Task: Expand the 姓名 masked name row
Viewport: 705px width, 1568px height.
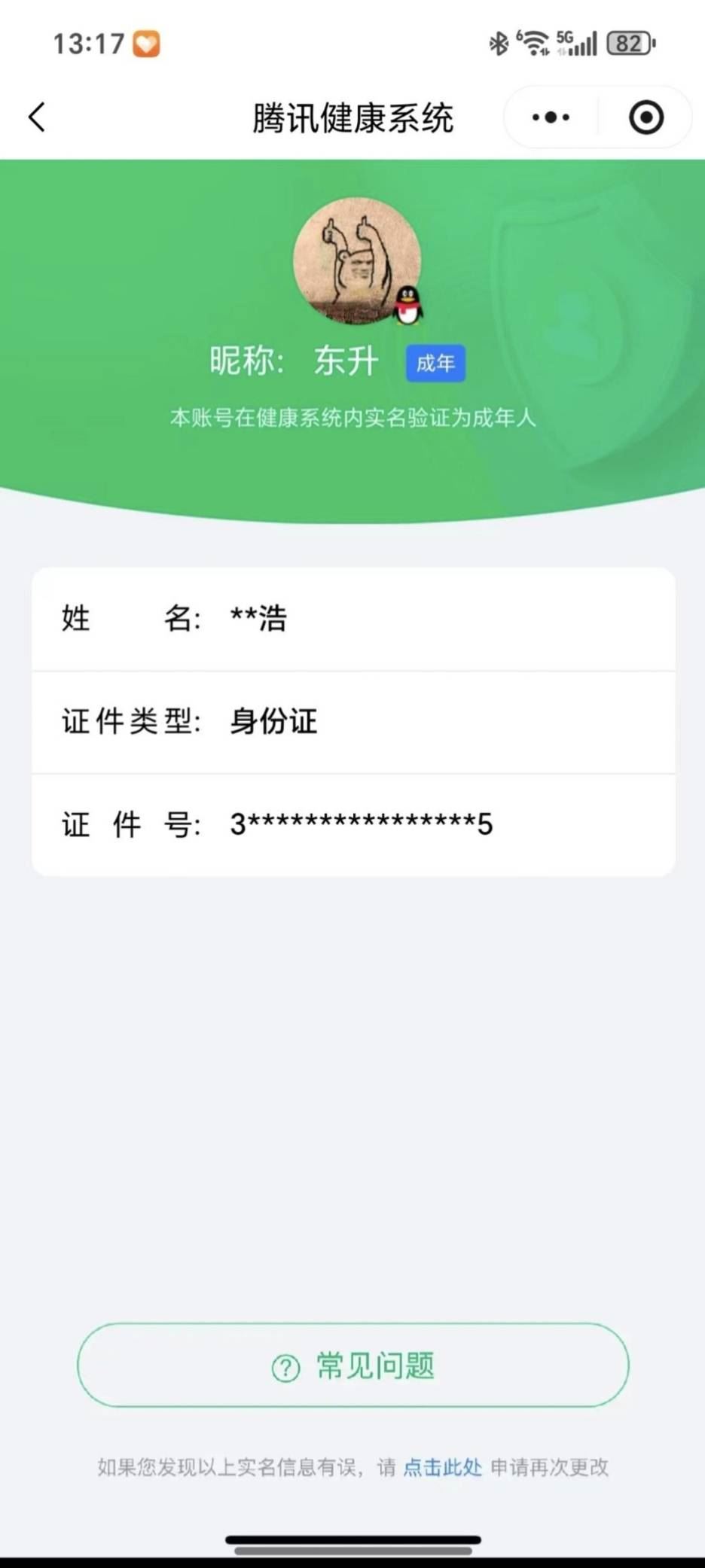Action: coord(352,619)
